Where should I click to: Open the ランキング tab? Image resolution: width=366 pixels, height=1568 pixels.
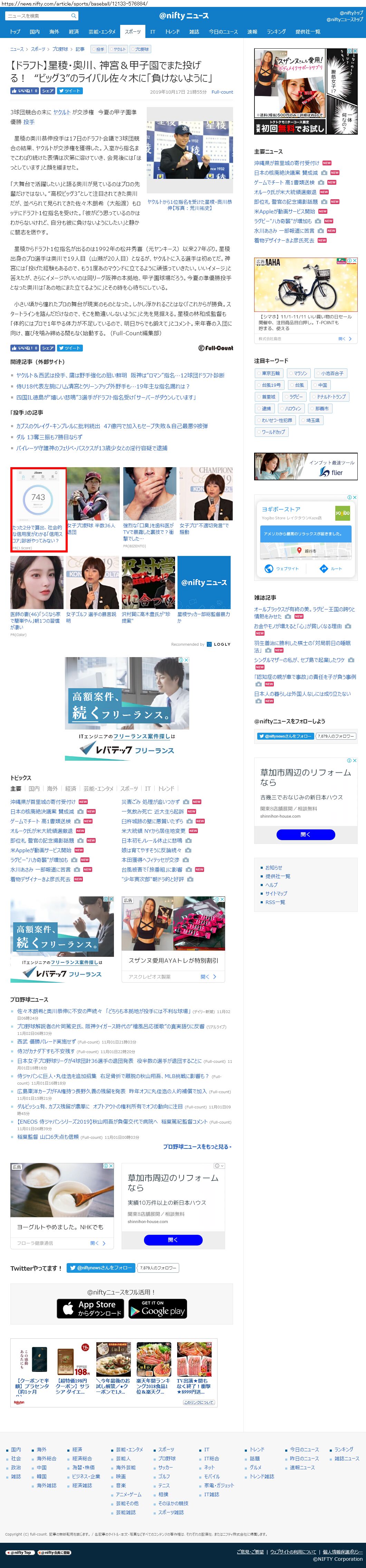tap(276, 32)
